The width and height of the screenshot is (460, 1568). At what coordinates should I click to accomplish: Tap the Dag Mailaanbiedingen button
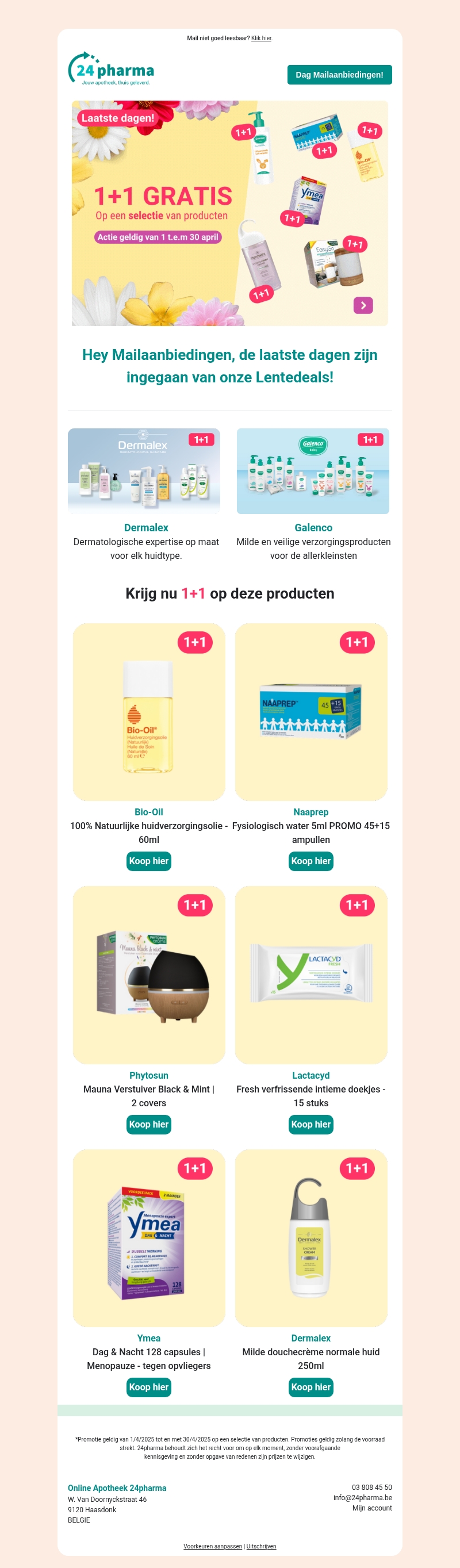[339, 75]
